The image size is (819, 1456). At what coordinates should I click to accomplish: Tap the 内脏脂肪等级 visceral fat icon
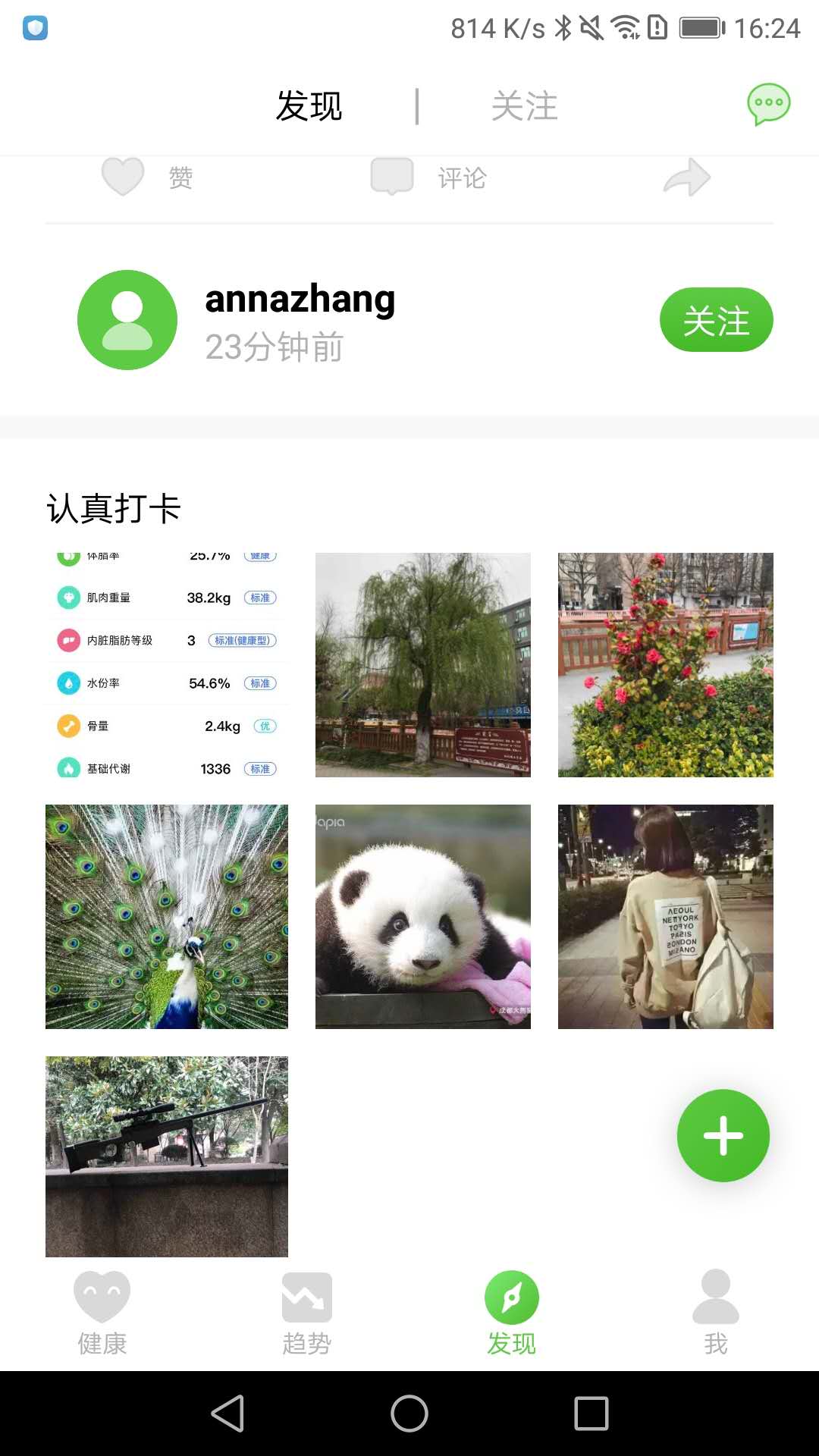pos(68,640)
